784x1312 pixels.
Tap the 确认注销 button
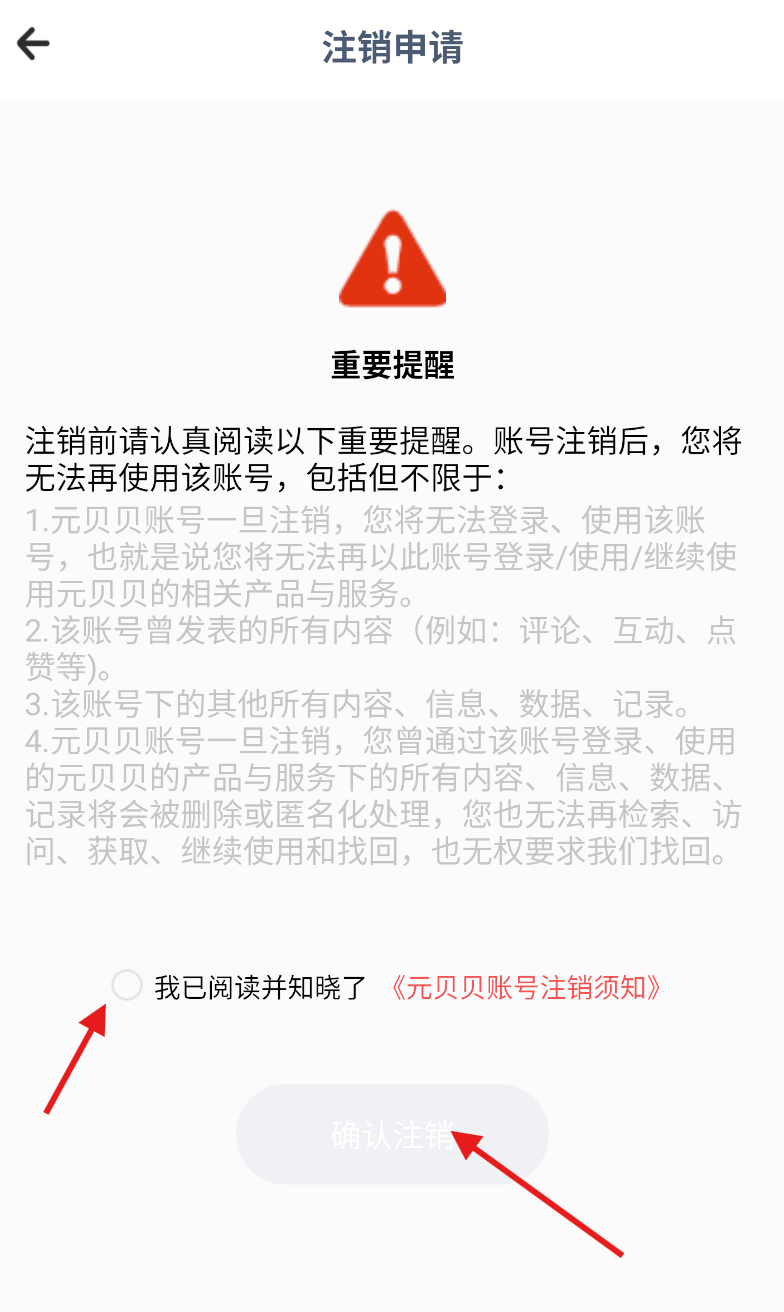click(392, 1134)
